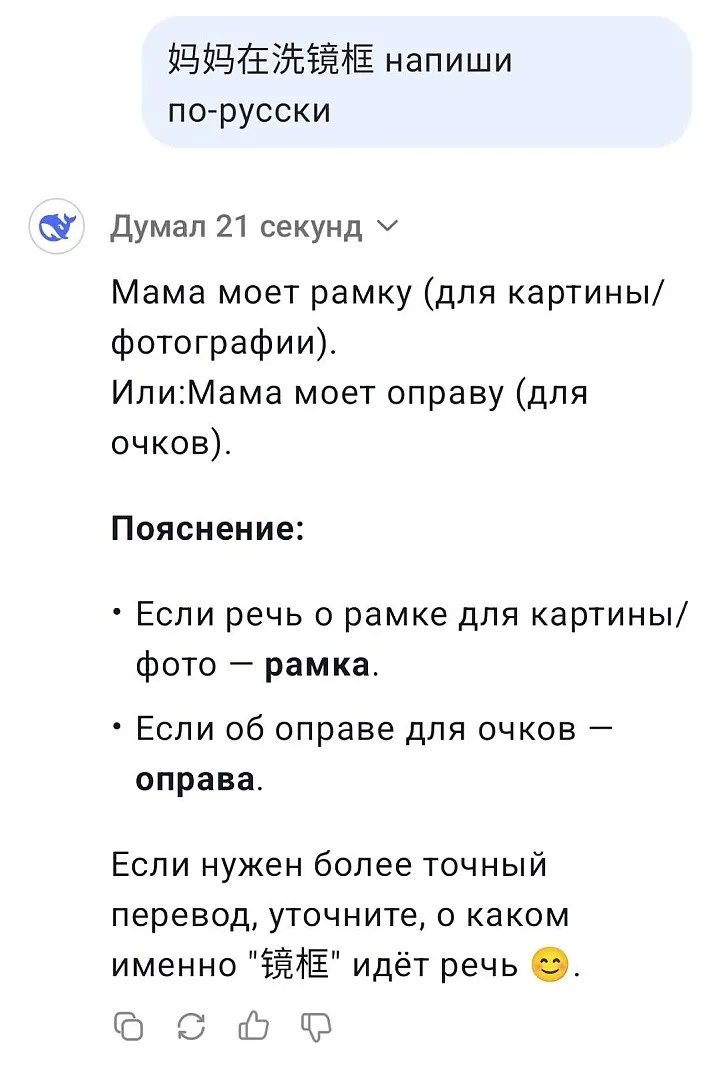Regenerate the assistant's answer
720x1069 pixels.
(x=191, y=1027)
